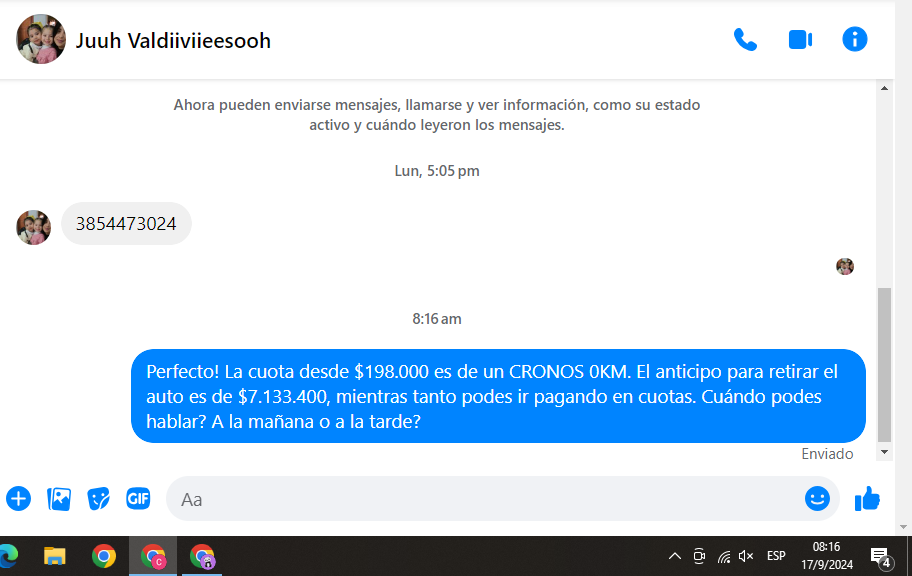The image size is (912, 576).
Task: Open the conversation information icon
Action: click(855, 40)
